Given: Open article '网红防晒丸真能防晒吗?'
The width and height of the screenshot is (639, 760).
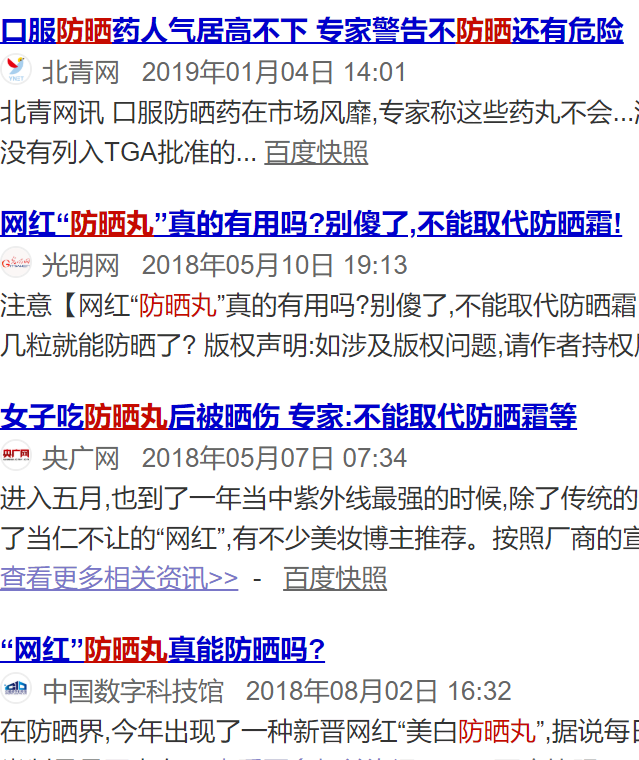Looking at the screenshot, I should [x=163, y=649].
